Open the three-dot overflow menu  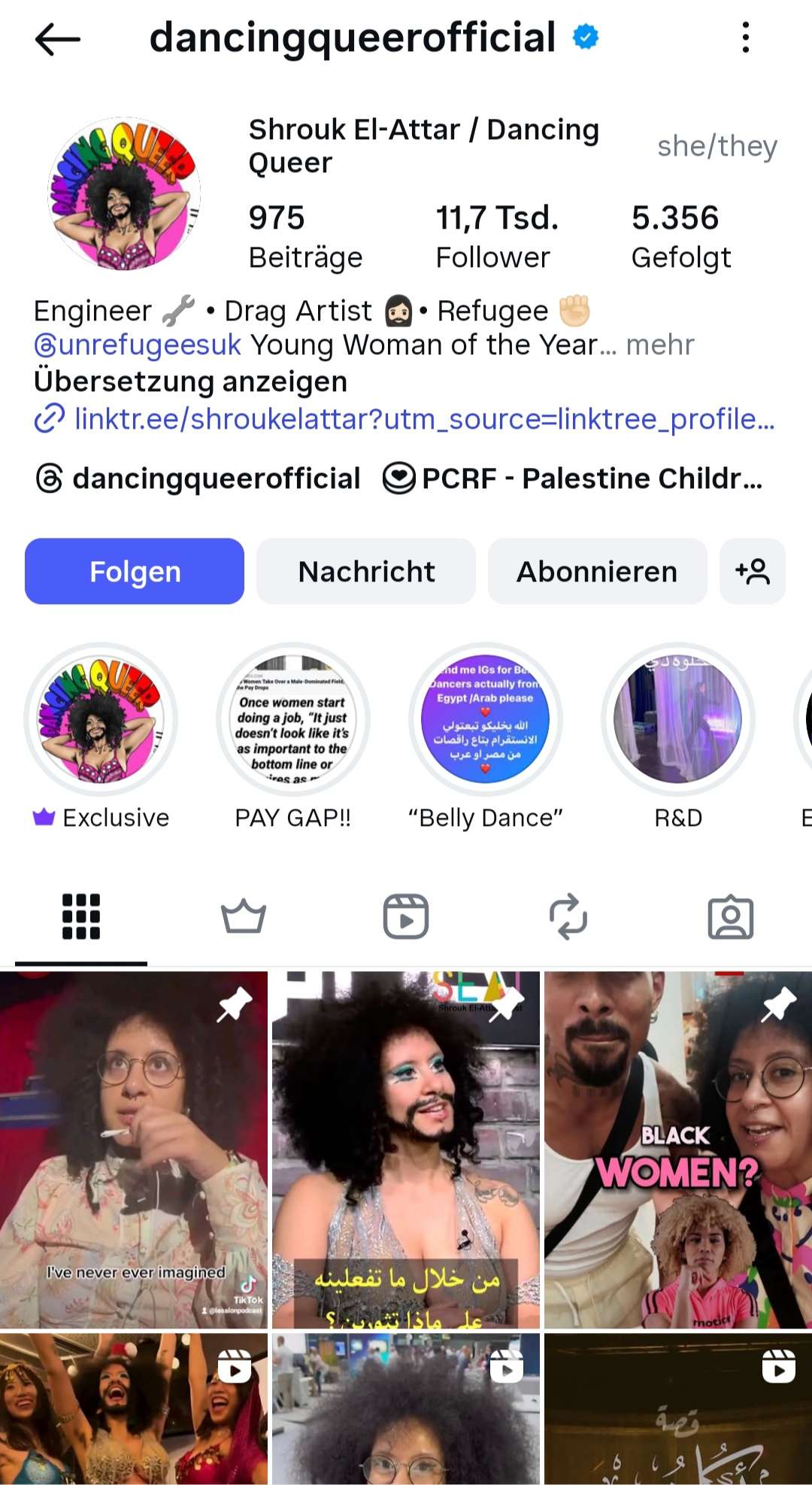(745, 38)
